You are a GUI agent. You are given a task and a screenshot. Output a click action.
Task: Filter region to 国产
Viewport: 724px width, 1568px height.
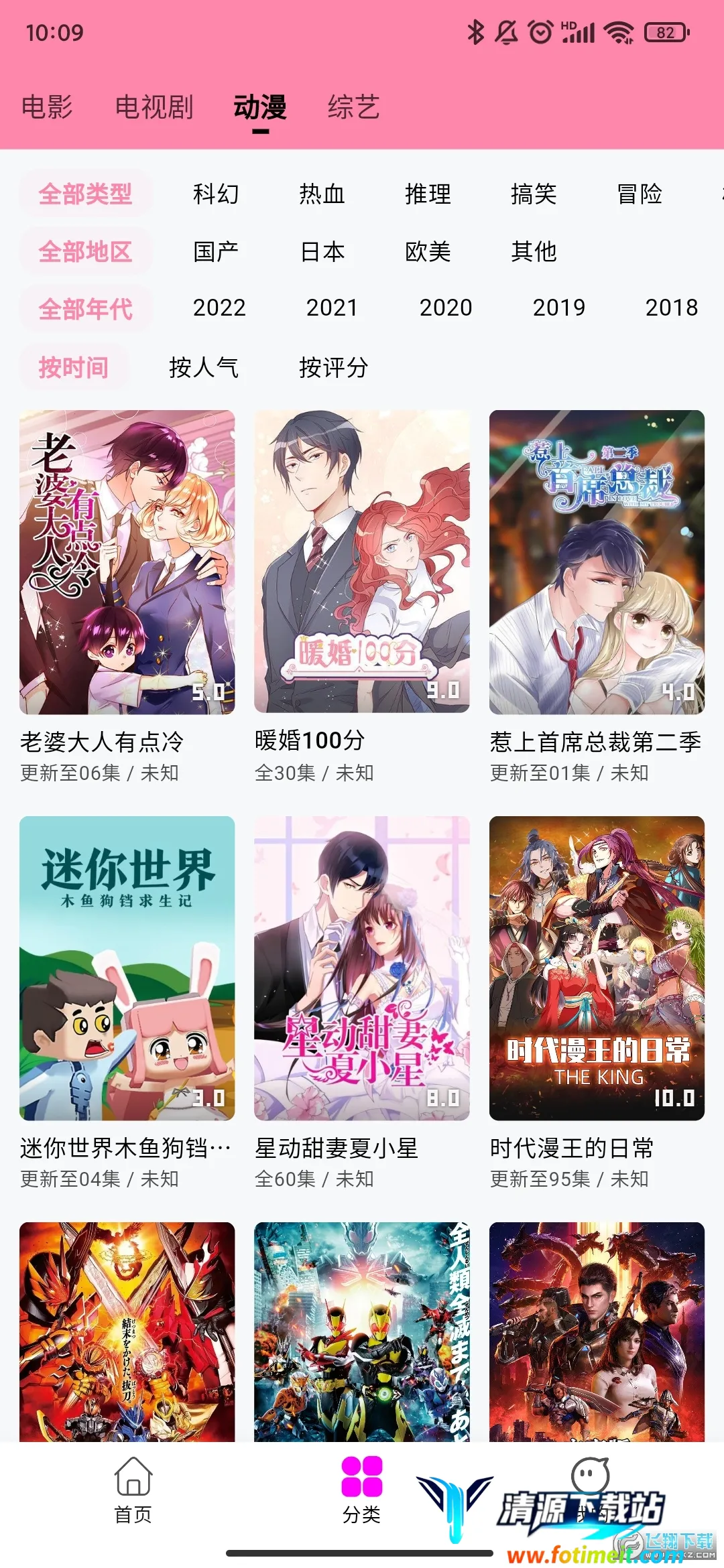click(216, 252)
